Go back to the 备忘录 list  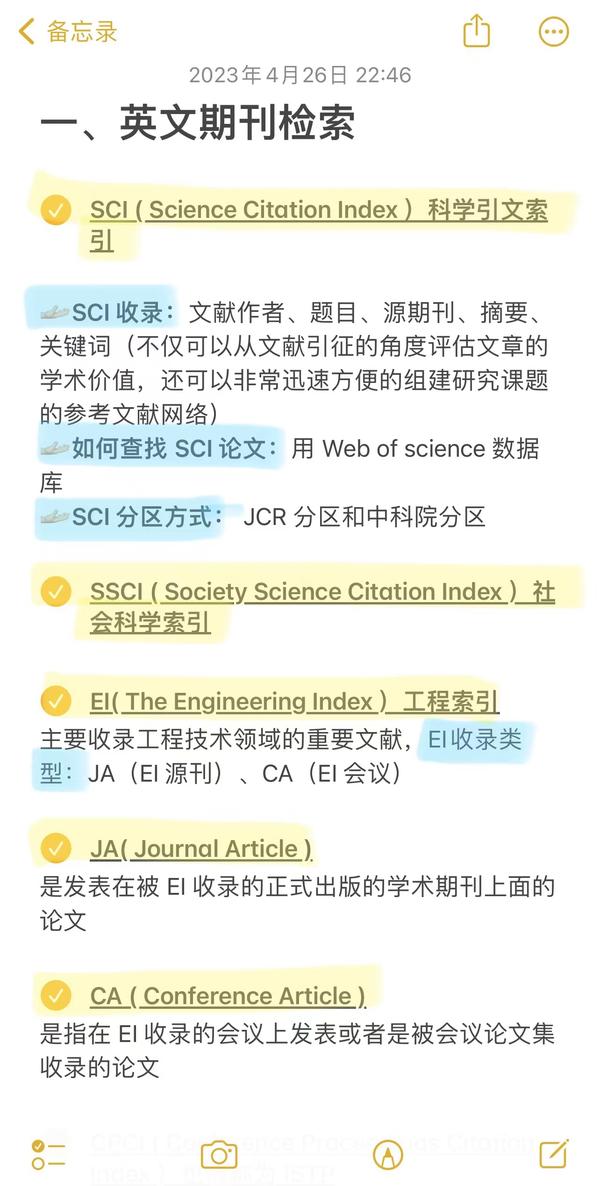[67, 32]
